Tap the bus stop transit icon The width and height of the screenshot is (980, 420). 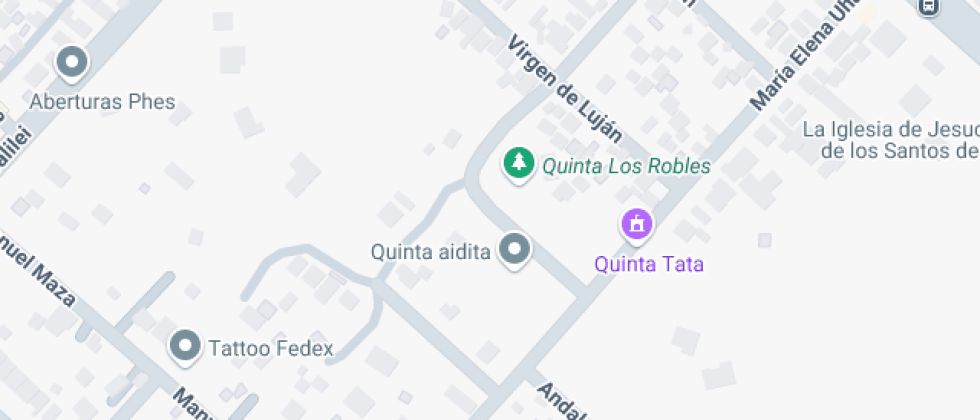coord(929,6)
